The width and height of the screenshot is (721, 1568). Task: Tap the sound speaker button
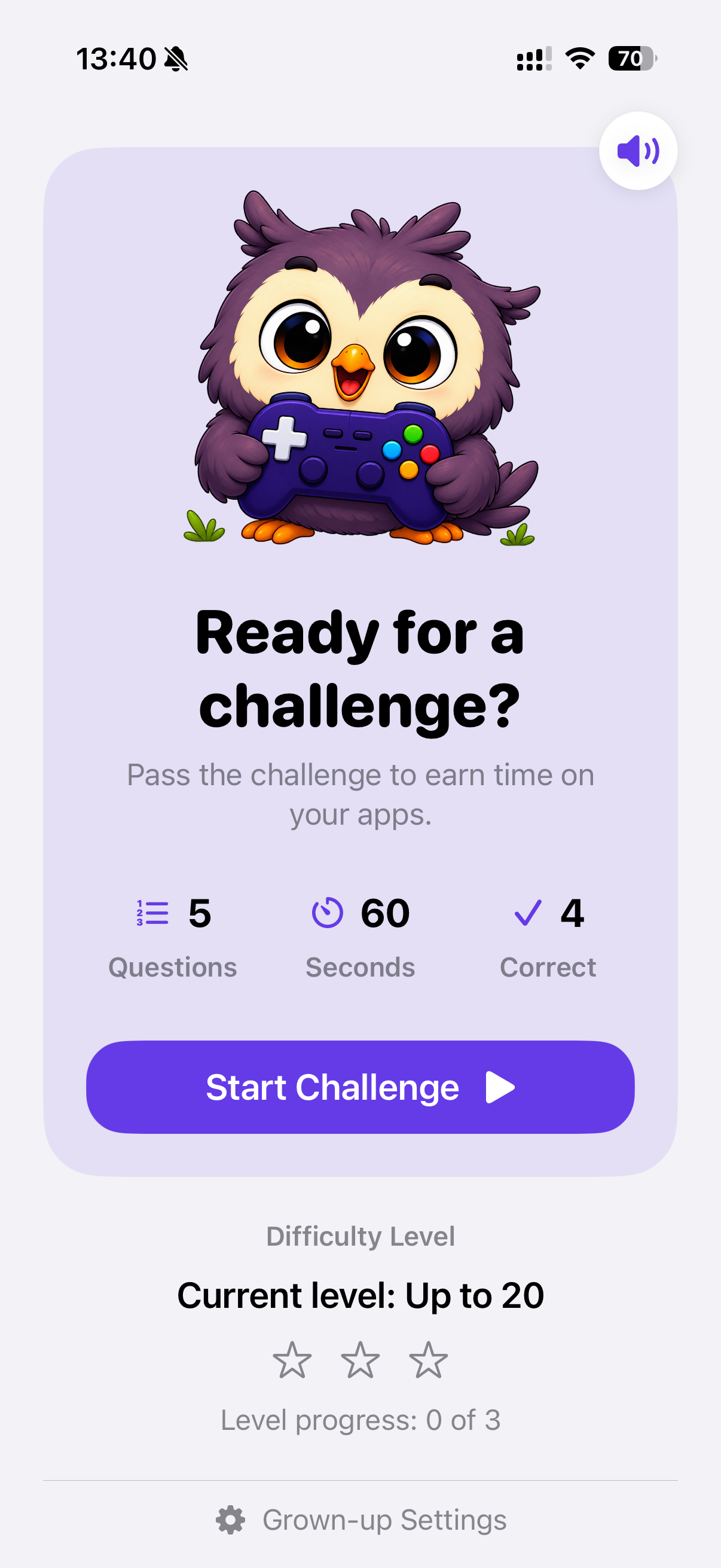[x=638, y=151]
